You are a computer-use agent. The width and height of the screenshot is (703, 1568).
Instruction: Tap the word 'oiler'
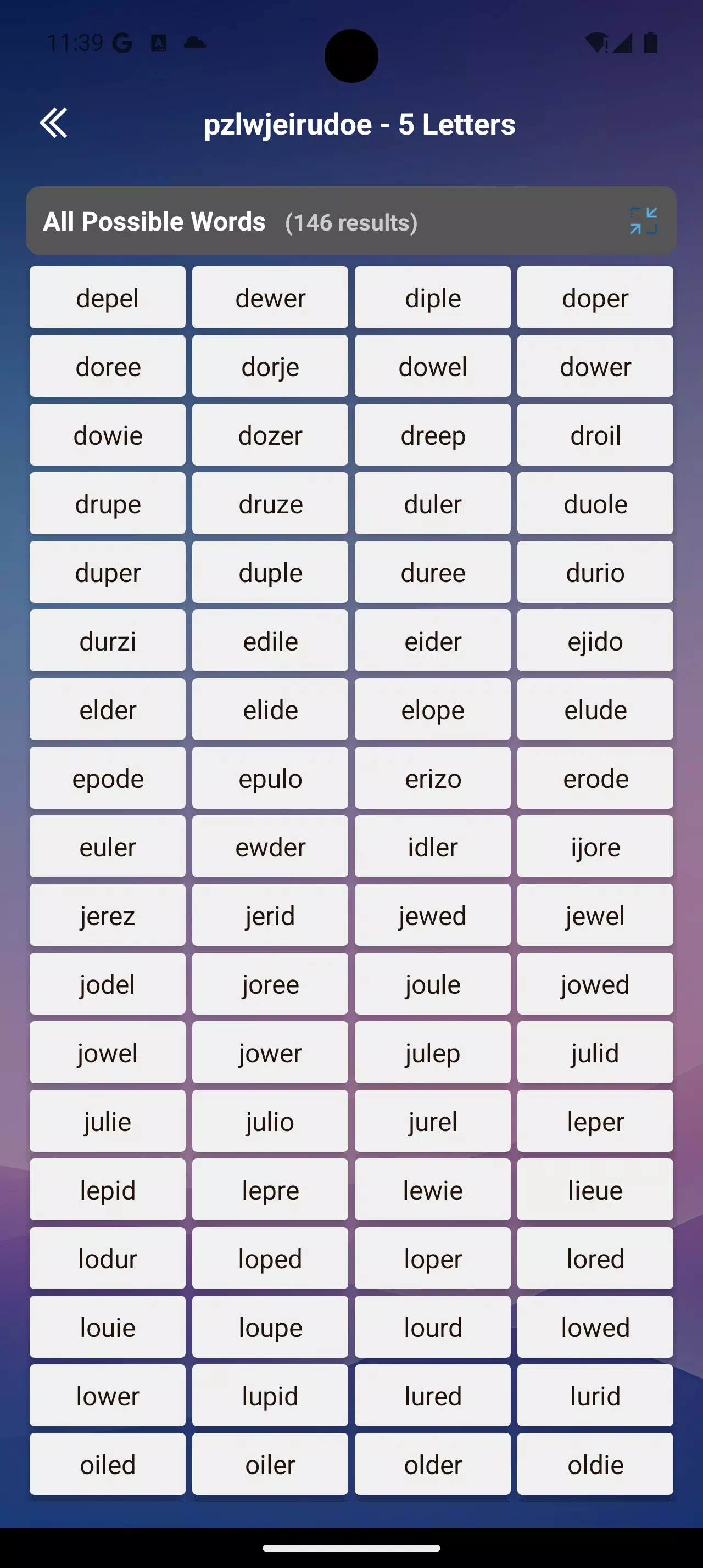click(x=270, y=1465)
